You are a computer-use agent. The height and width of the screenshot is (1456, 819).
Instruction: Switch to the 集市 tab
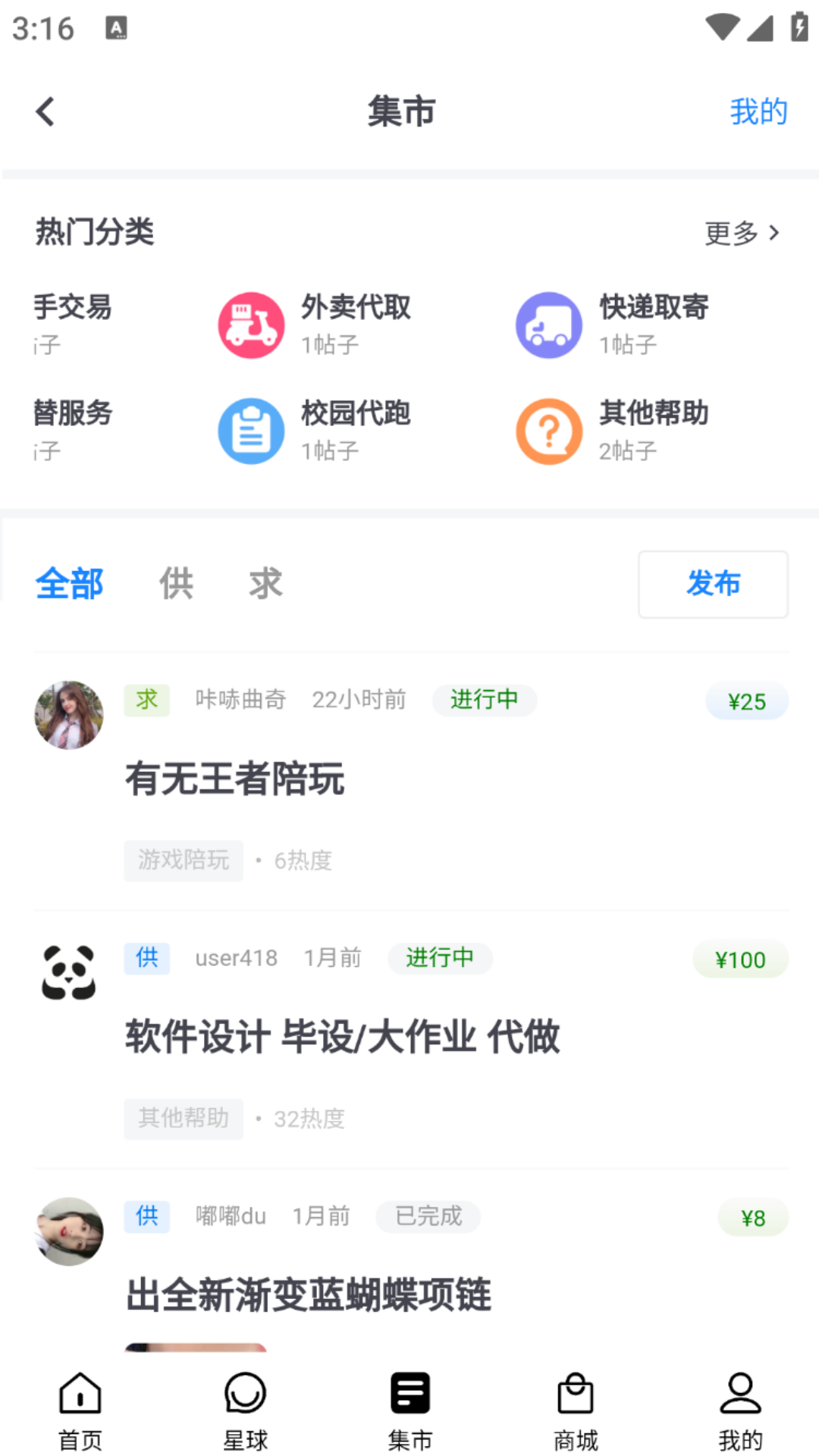pyautogui.click(x=409, y=1407)
